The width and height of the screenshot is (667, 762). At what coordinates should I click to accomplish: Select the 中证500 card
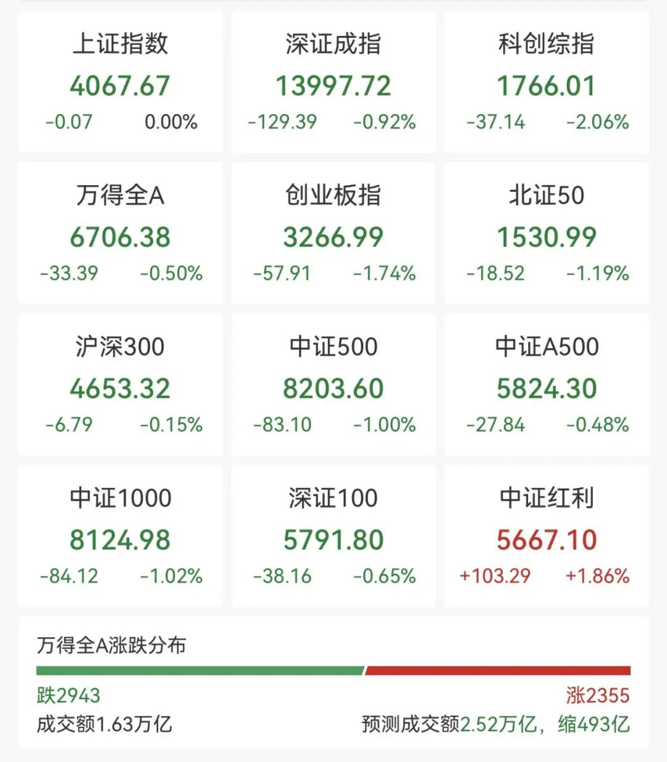(x=333, y=386)
